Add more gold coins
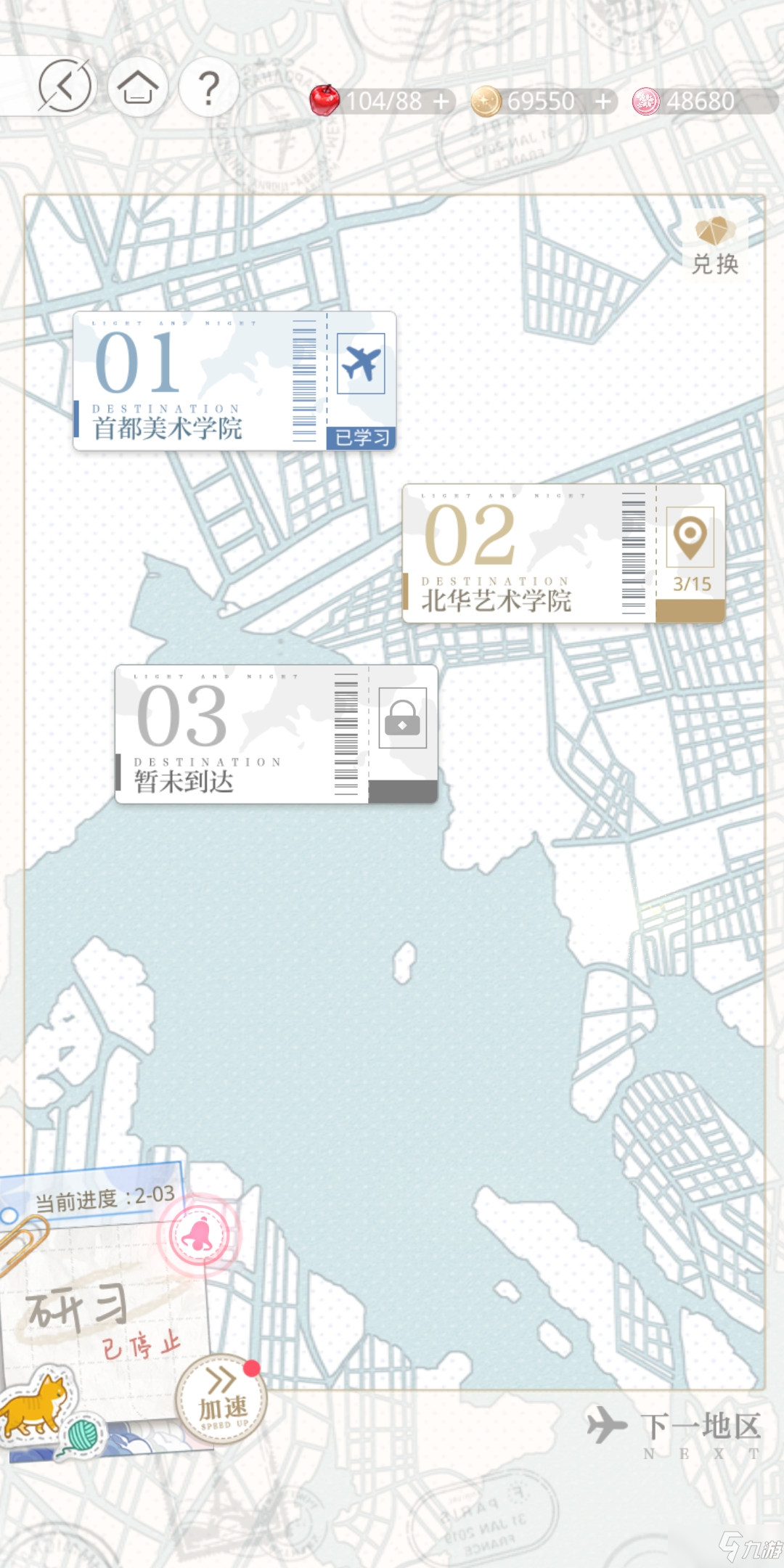Screen dimensions: 784x1568 (603, 102)
